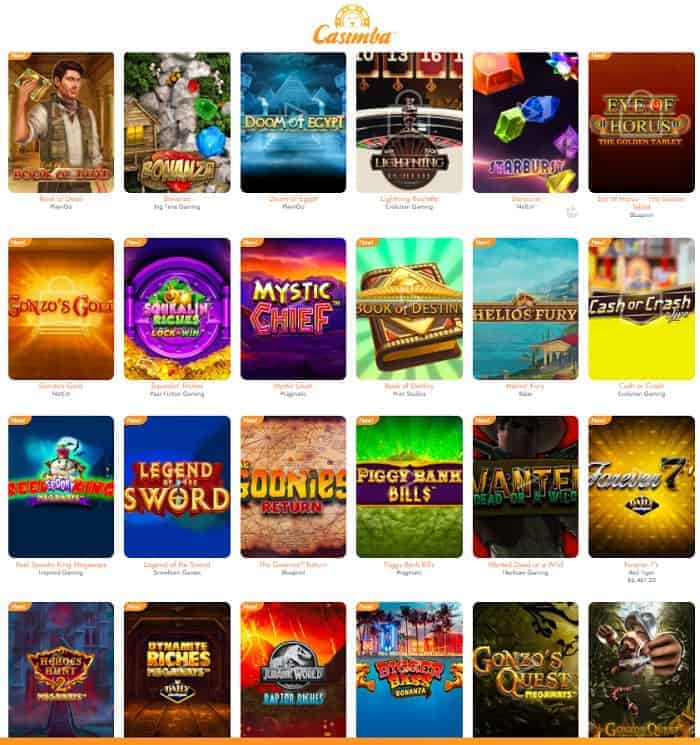Open the Lightning Roulette game tile
Viewport: 700px width, 745px height.
[409, 122]
